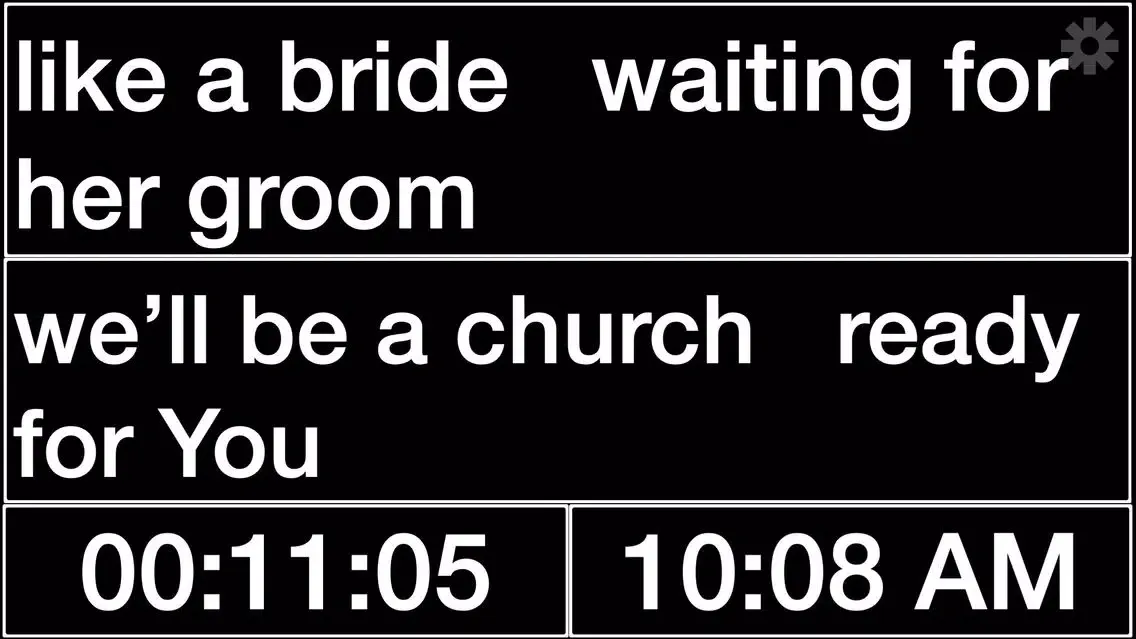Open the settings gear icon

click(1088, 46)
